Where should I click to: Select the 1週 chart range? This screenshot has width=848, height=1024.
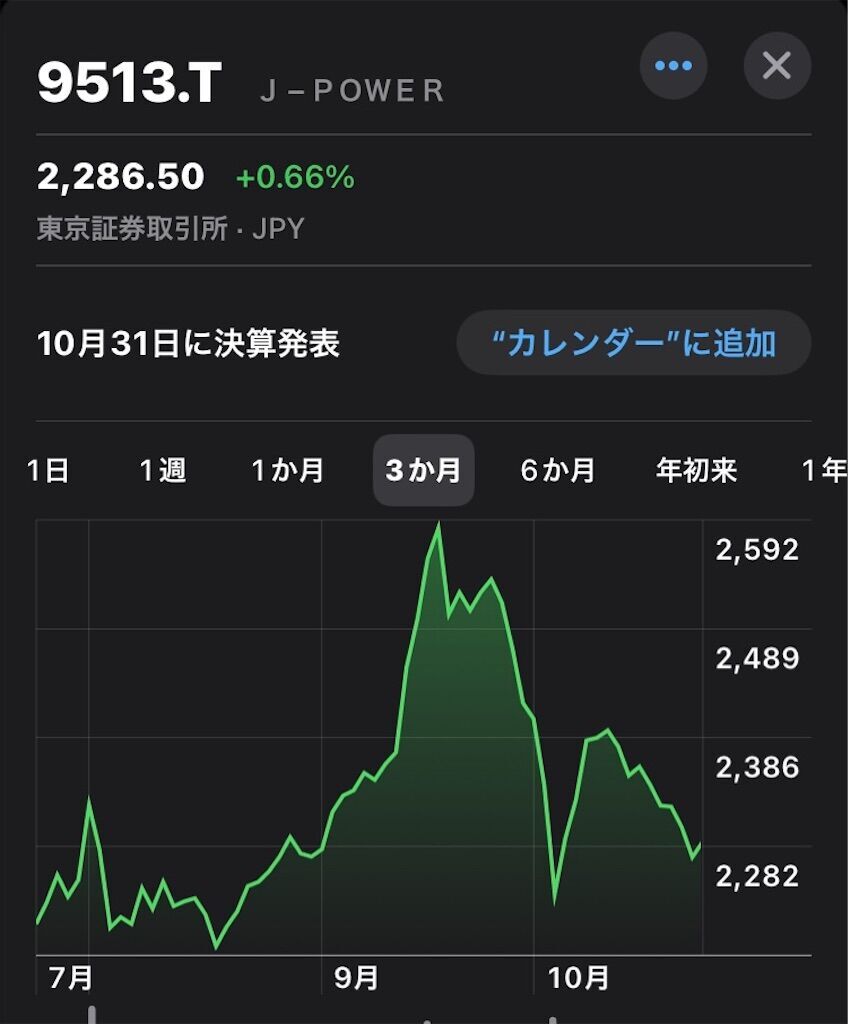click(x=162, y=470)
